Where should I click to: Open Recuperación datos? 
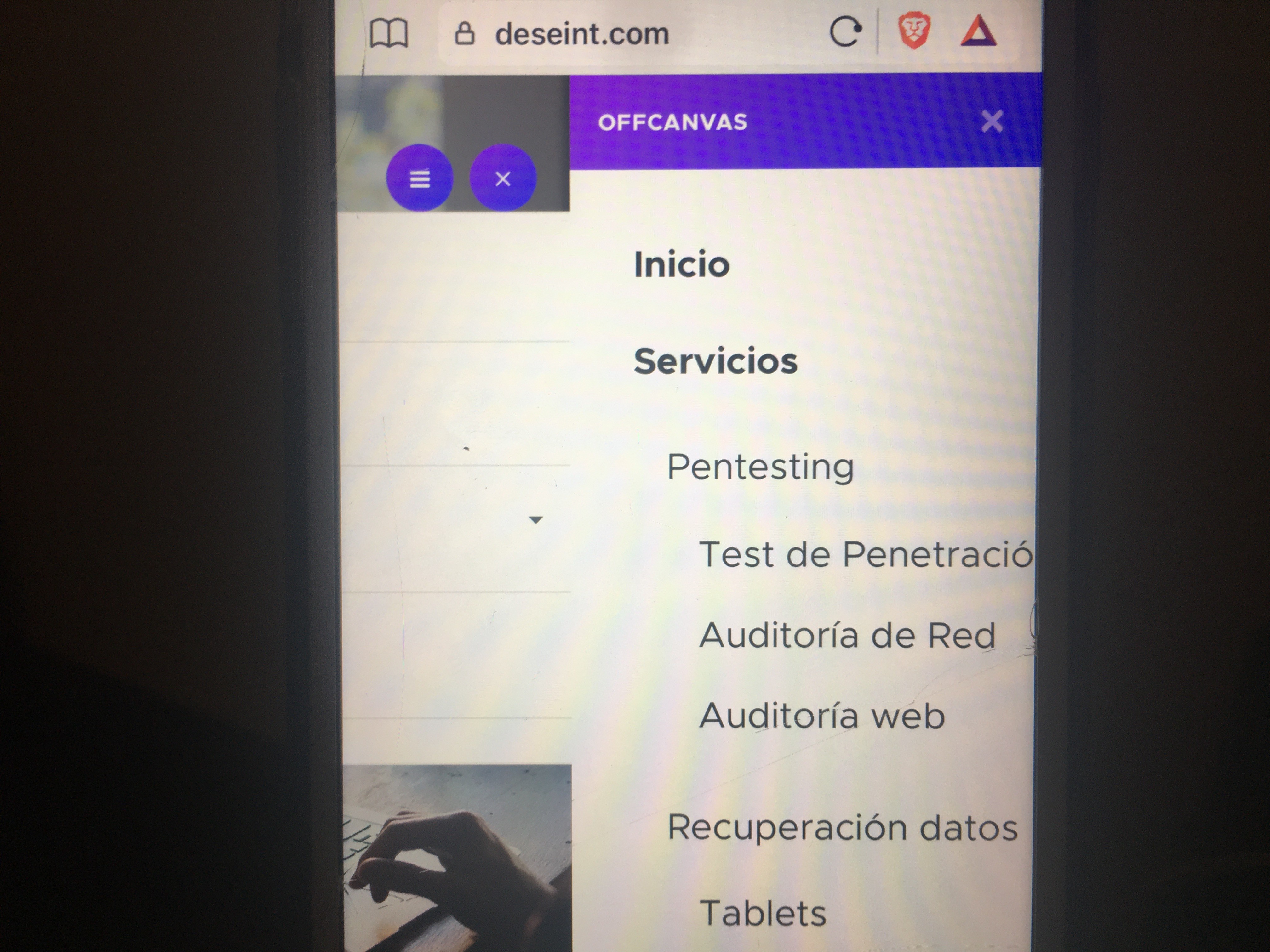click(x=842, y=827)
